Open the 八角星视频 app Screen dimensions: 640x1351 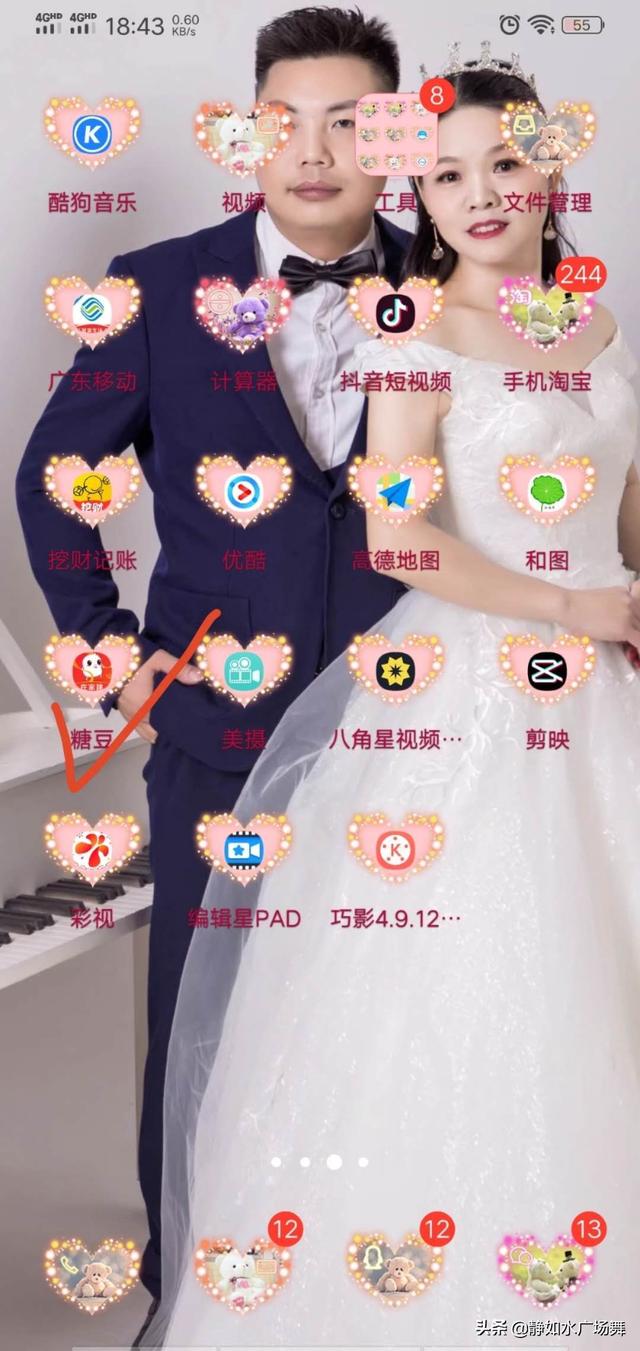coord(395,670)
